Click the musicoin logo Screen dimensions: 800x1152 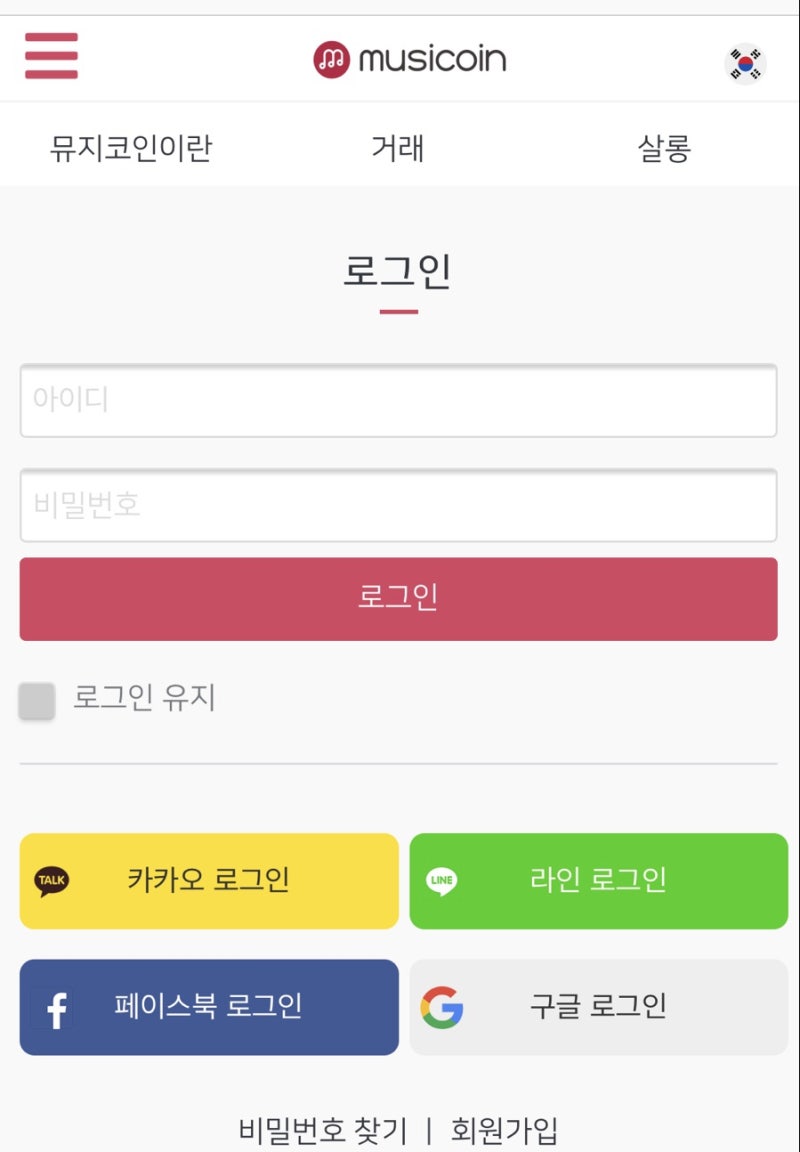(x=408, y=59)
